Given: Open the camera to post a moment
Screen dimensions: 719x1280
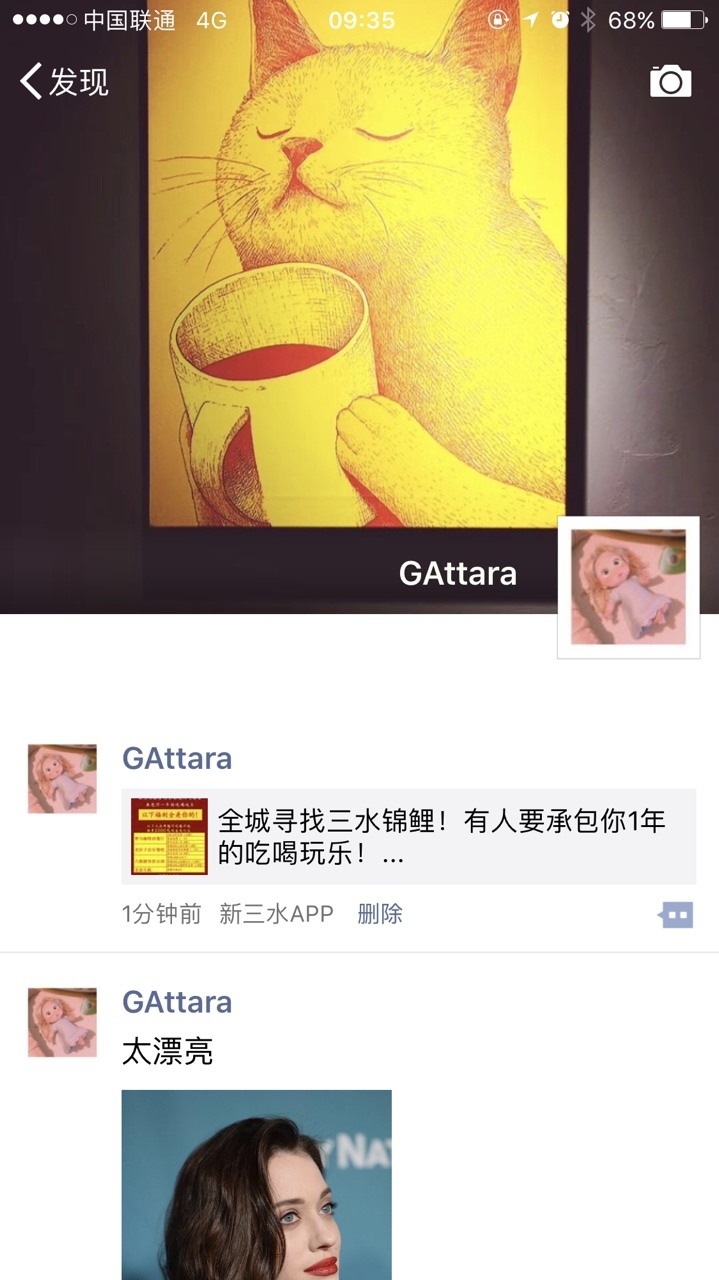Looking at the screenshot, I should click(x=670, y=81).
